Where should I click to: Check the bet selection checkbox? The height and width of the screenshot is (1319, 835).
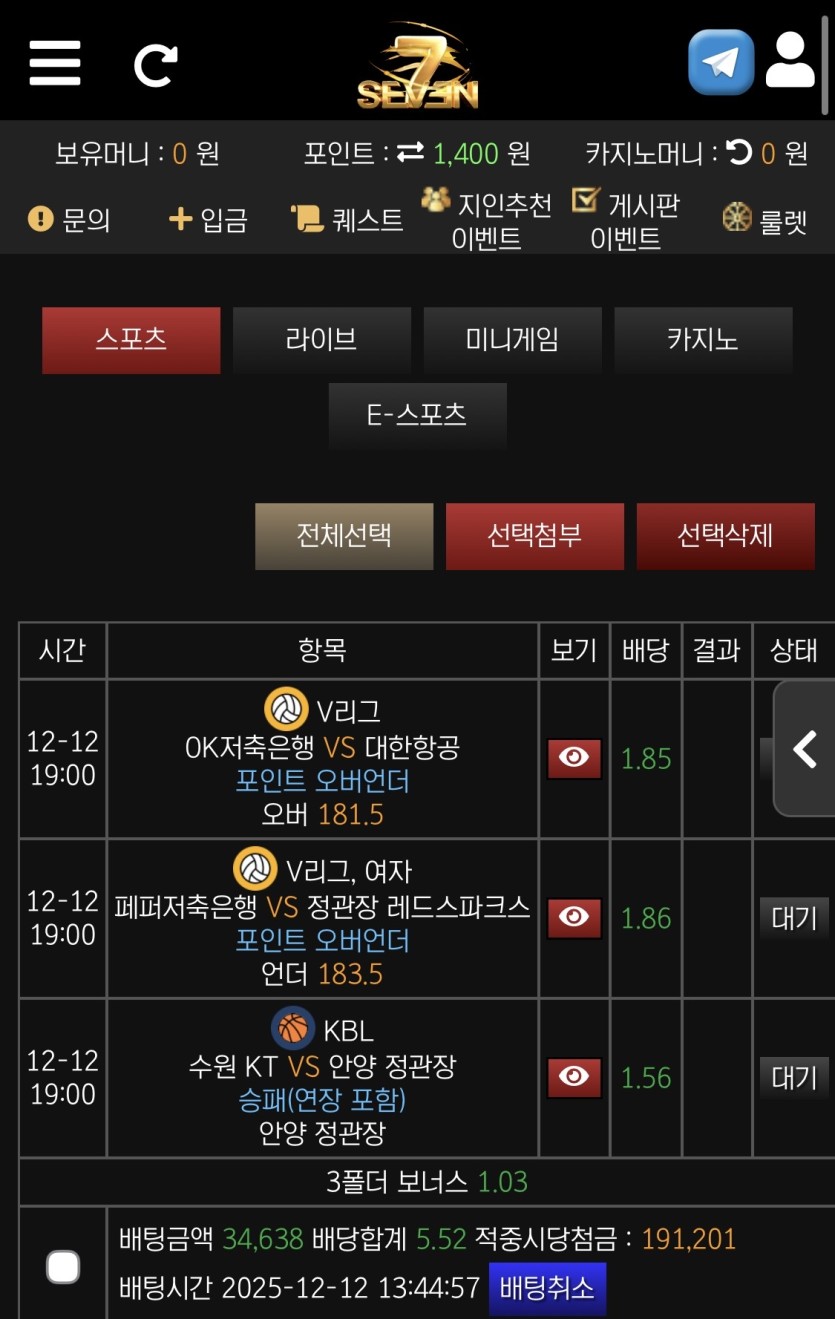click(x=63, y=1267)
